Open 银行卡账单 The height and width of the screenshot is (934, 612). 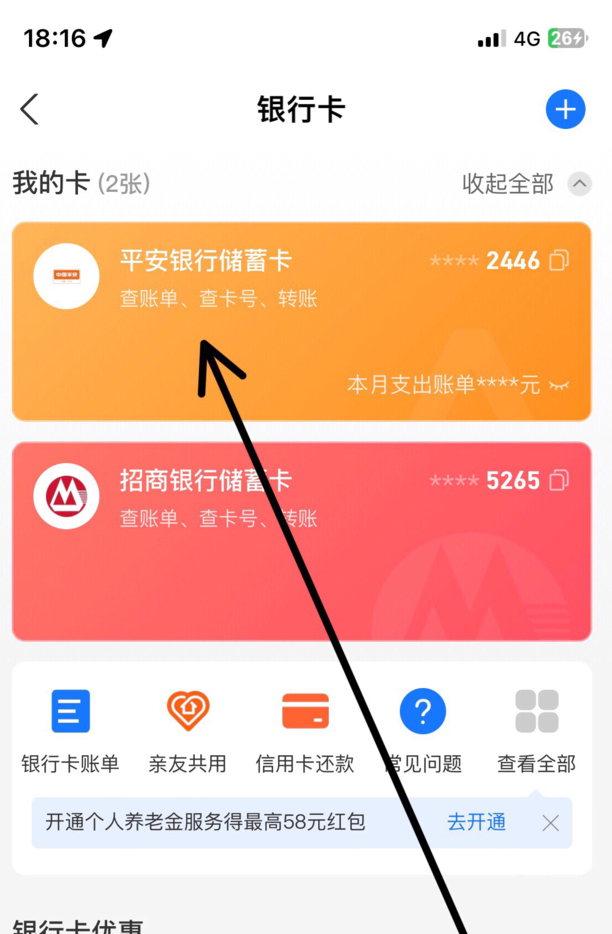point(70,731)
